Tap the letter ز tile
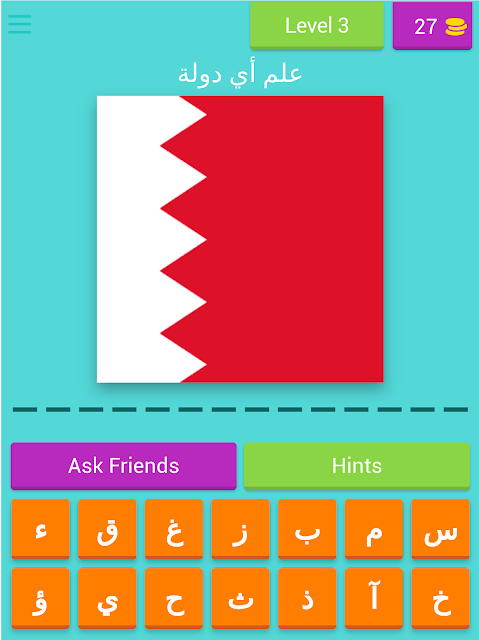Image resolution: width=479 pixels, height=640 pixels. [240, 529]
